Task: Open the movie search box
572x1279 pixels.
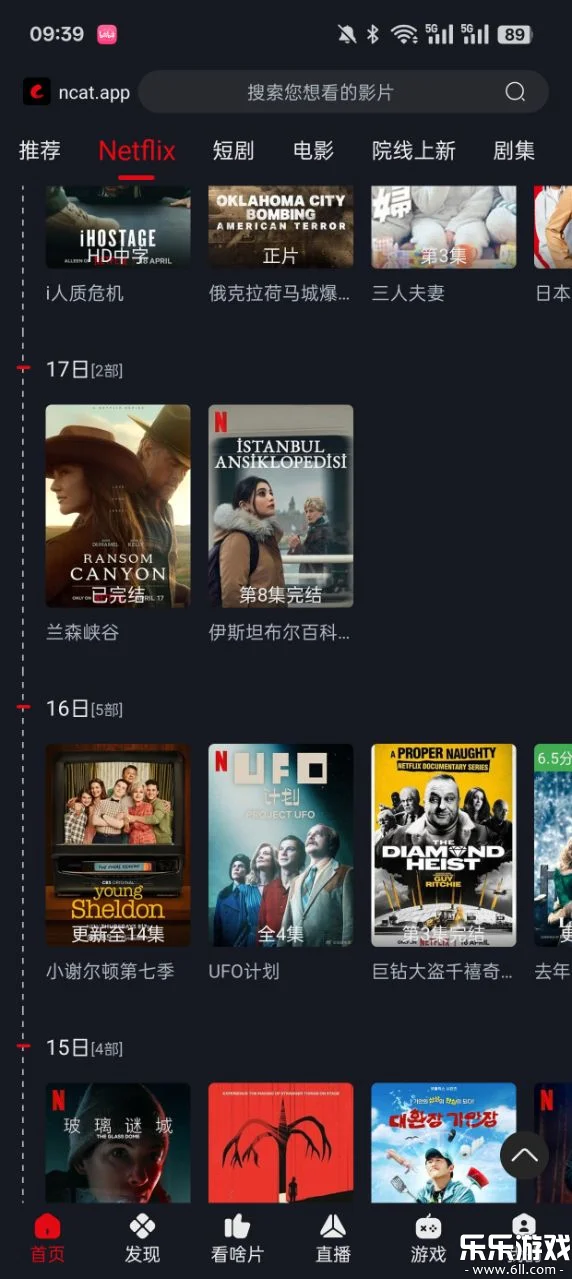Action: (343, 92)
